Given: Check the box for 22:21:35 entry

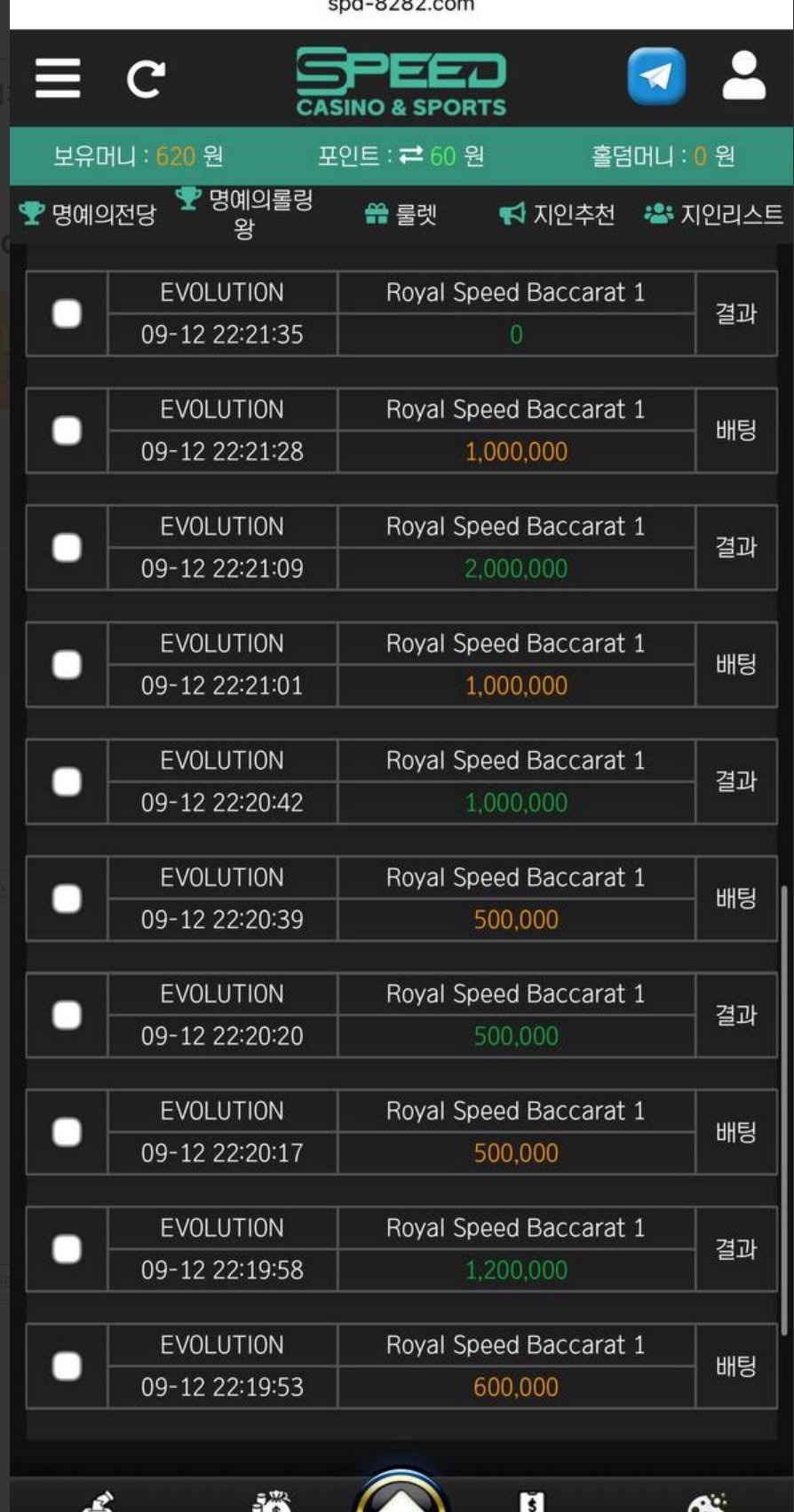Looking at the screenshot, I should tap(67, 313).
